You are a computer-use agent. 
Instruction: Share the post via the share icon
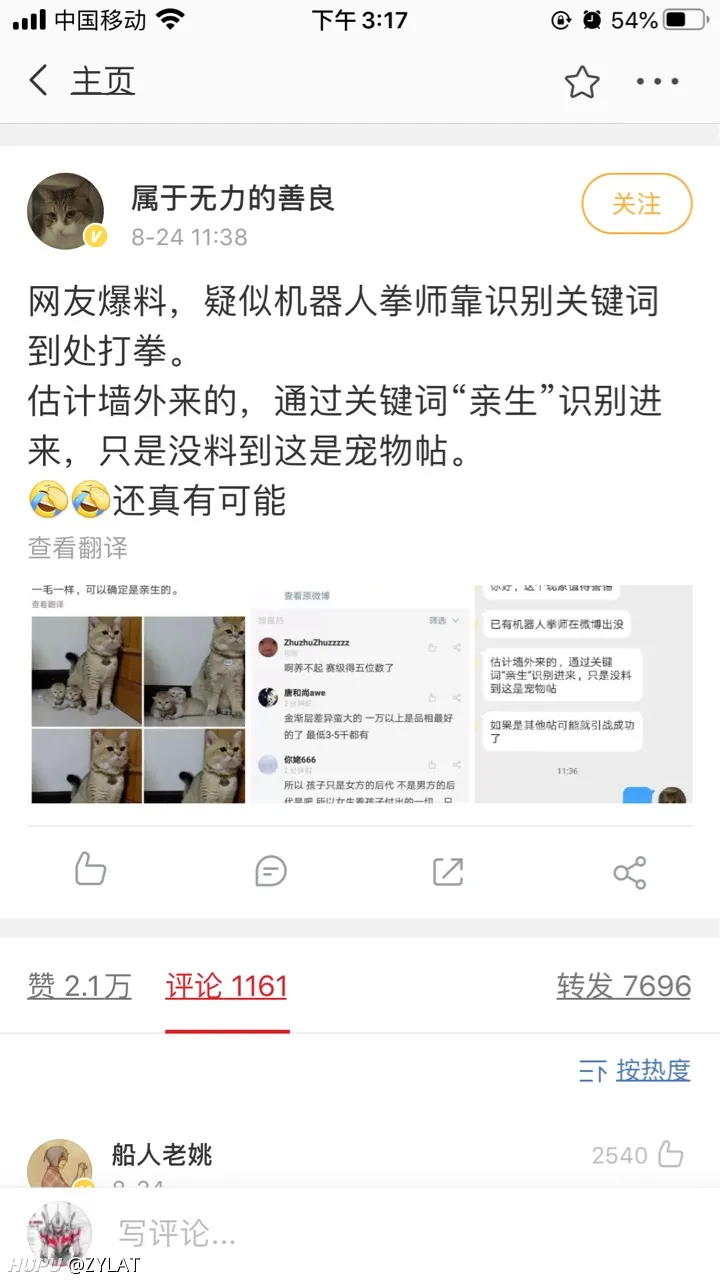[x=629, y=872]
